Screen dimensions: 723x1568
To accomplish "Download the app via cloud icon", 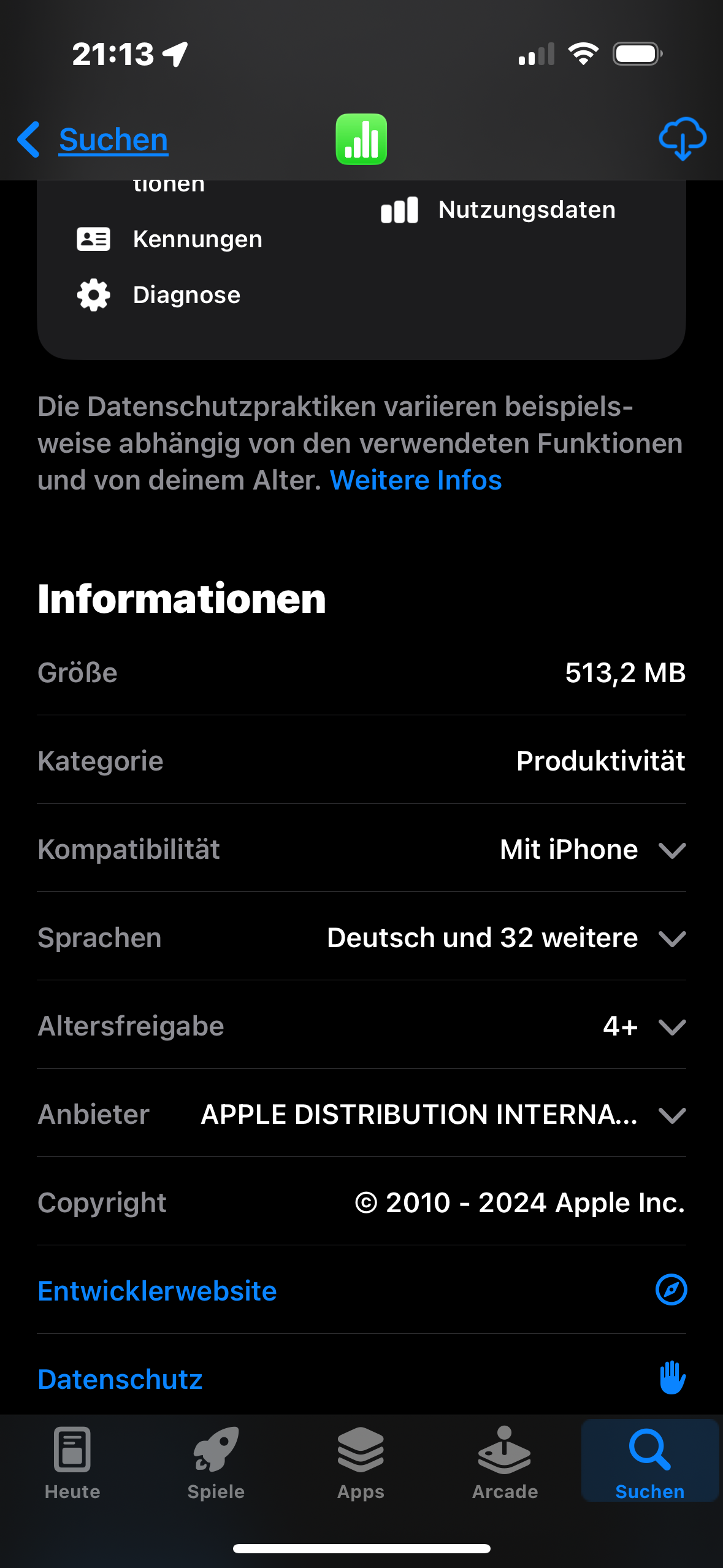I will coord(682,139).
